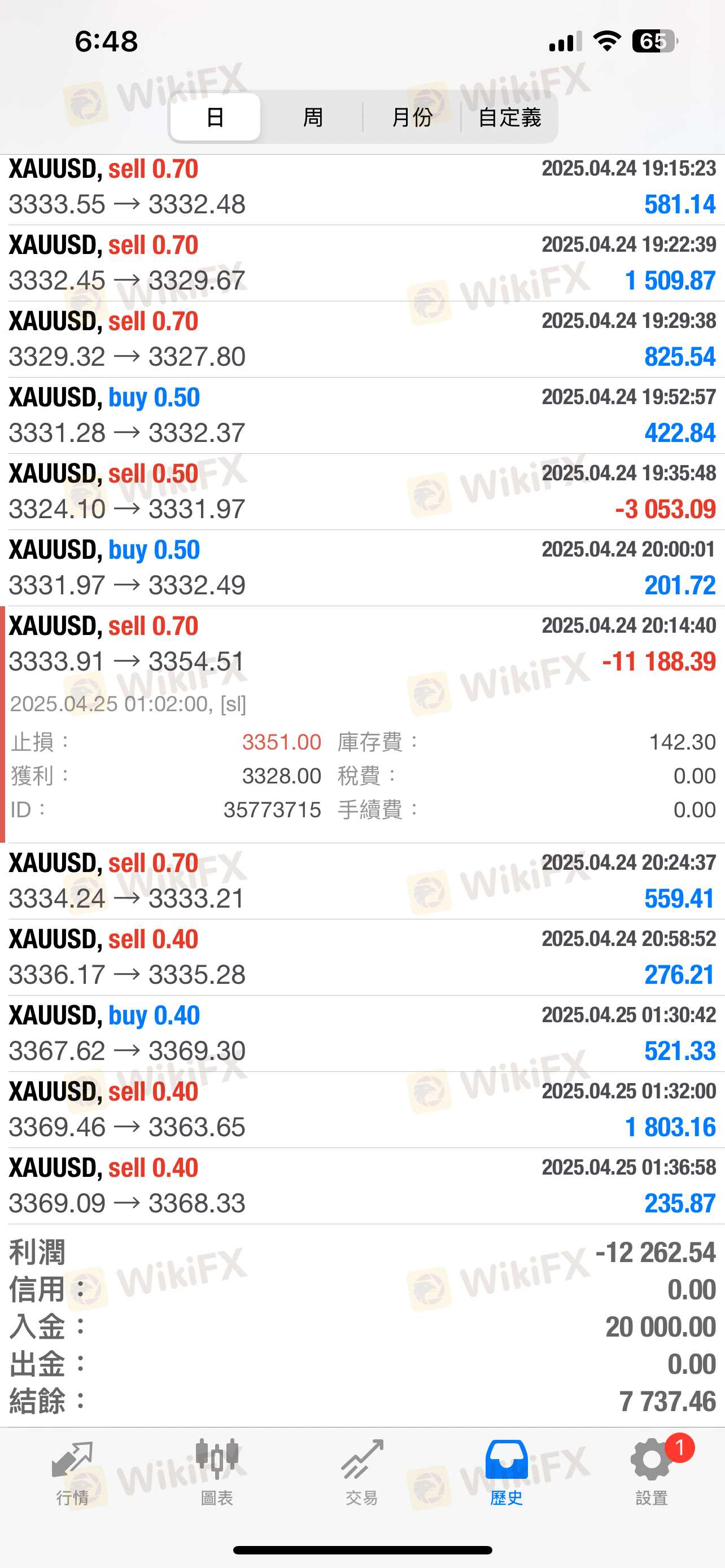Screen dimensions: 725x1568
Task: Expand the buy 0.50 trade at 20:00:01
Action: [x=362, y=567]
